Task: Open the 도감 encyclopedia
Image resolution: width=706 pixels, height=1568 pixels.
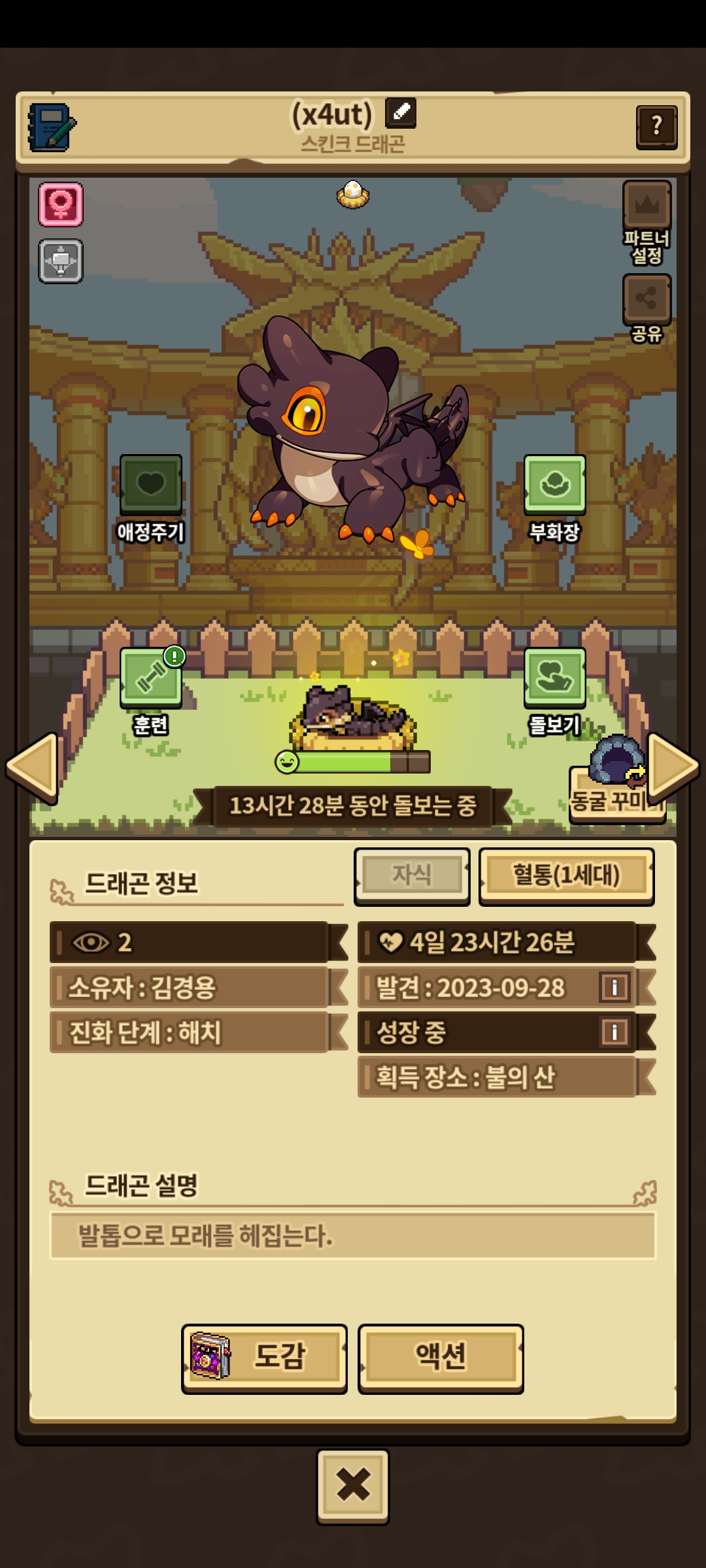Action: coord(264,1358)
